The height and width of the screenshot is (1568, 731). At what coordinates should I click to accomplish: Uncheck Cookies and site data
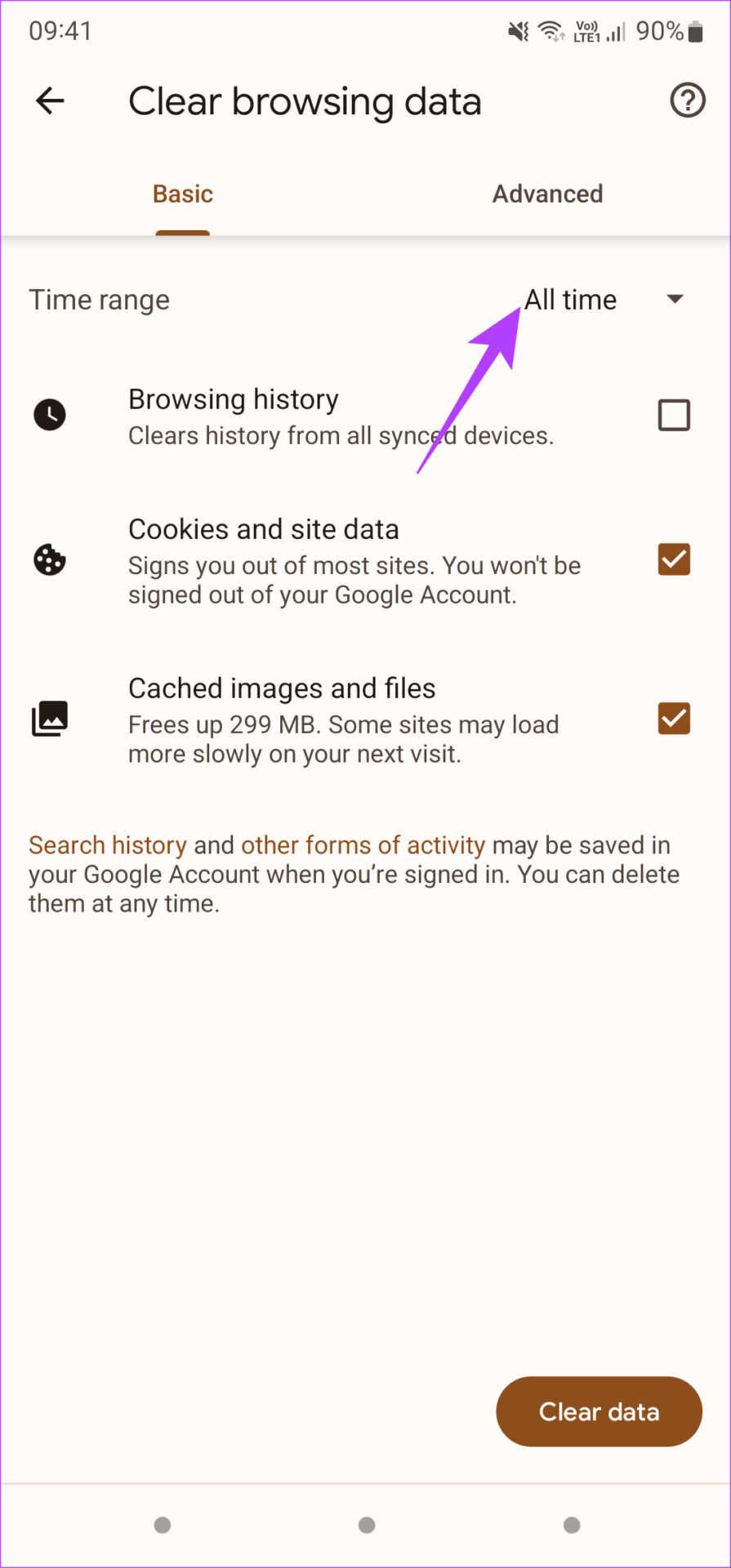click(674, 560)
